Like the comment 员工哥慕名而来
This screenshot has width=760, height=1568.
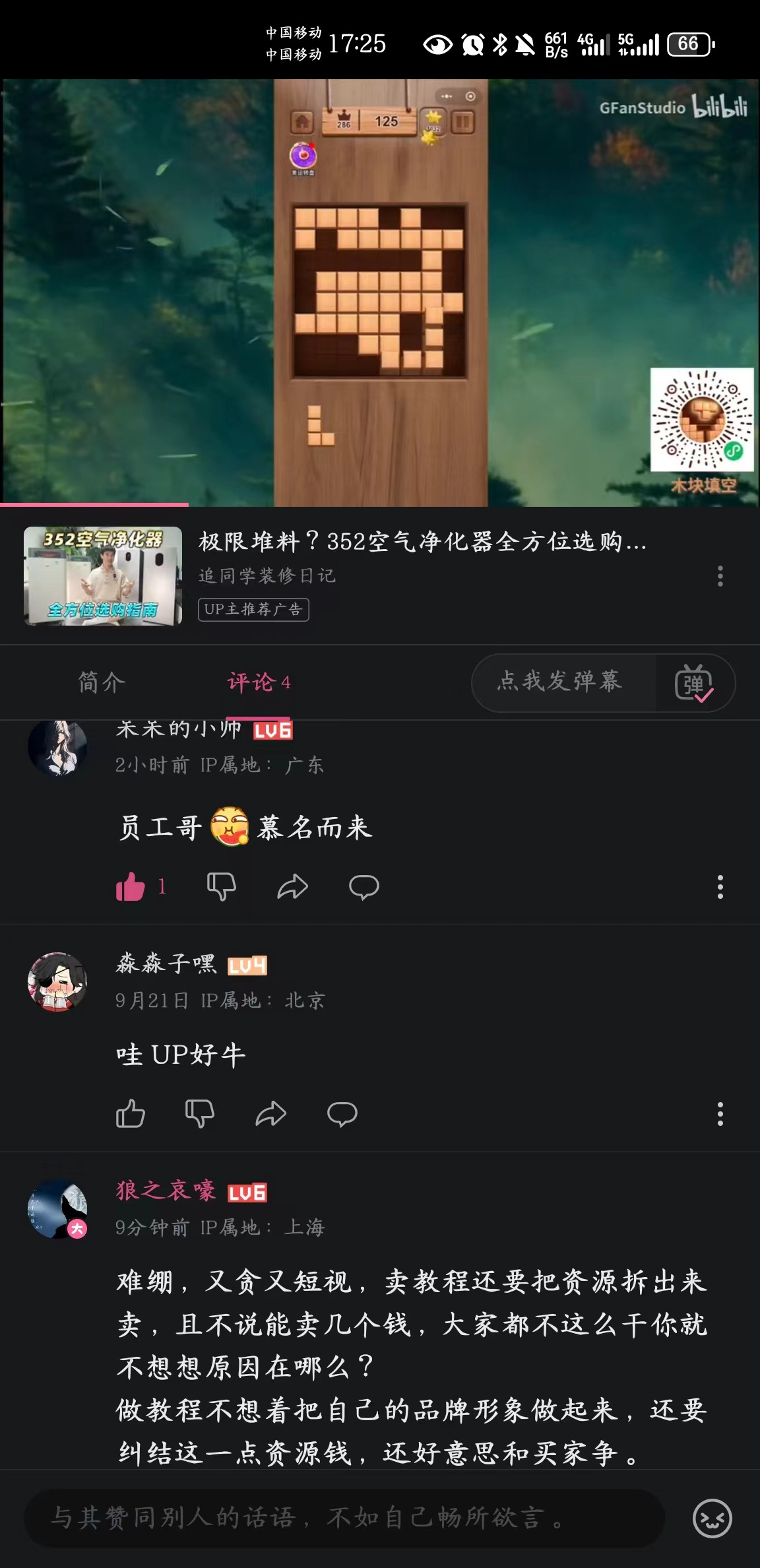pyautogui.click(x=131, y=886)
